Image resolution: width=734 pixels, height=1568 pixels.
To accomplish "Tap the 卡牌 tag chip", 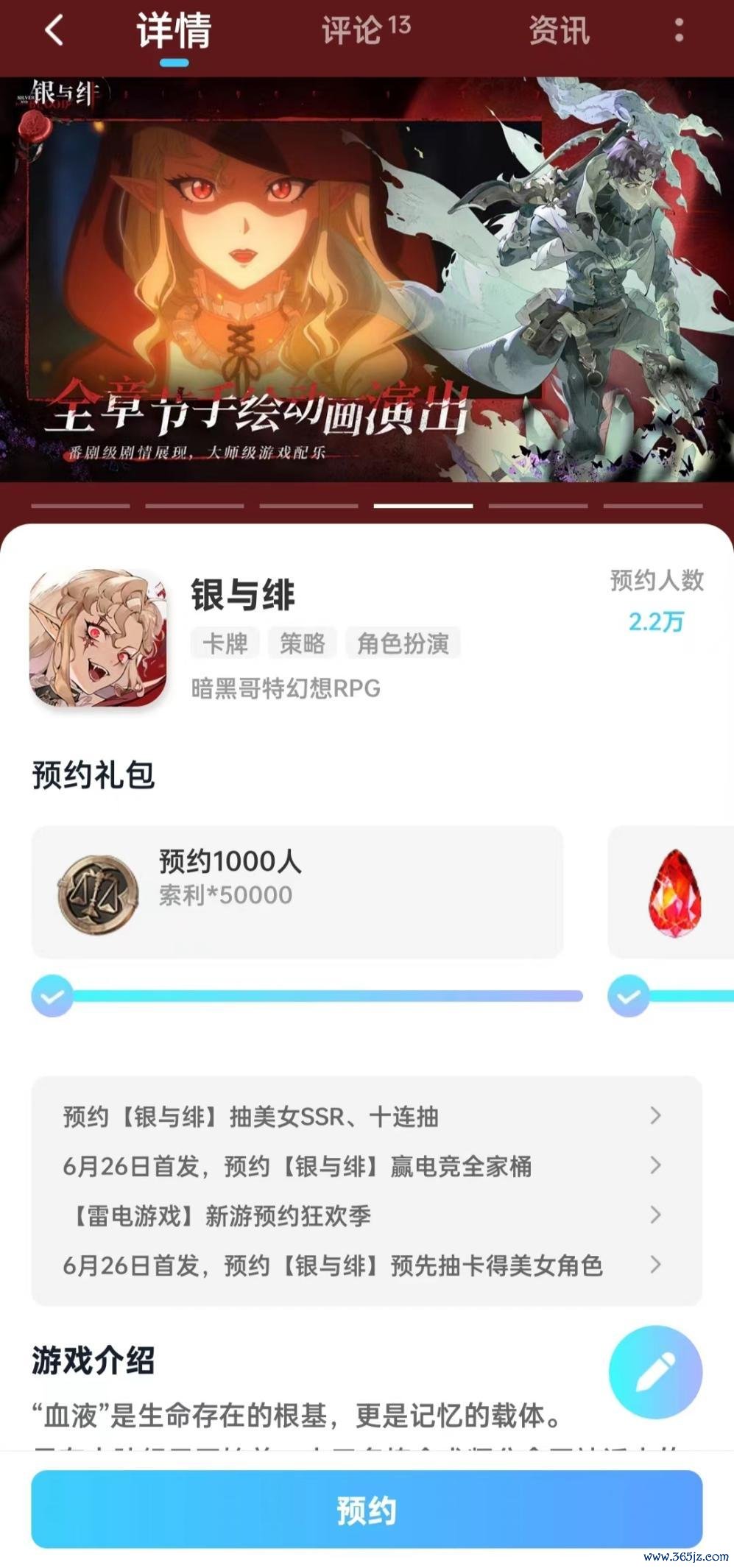I will (x=225, y=643).
